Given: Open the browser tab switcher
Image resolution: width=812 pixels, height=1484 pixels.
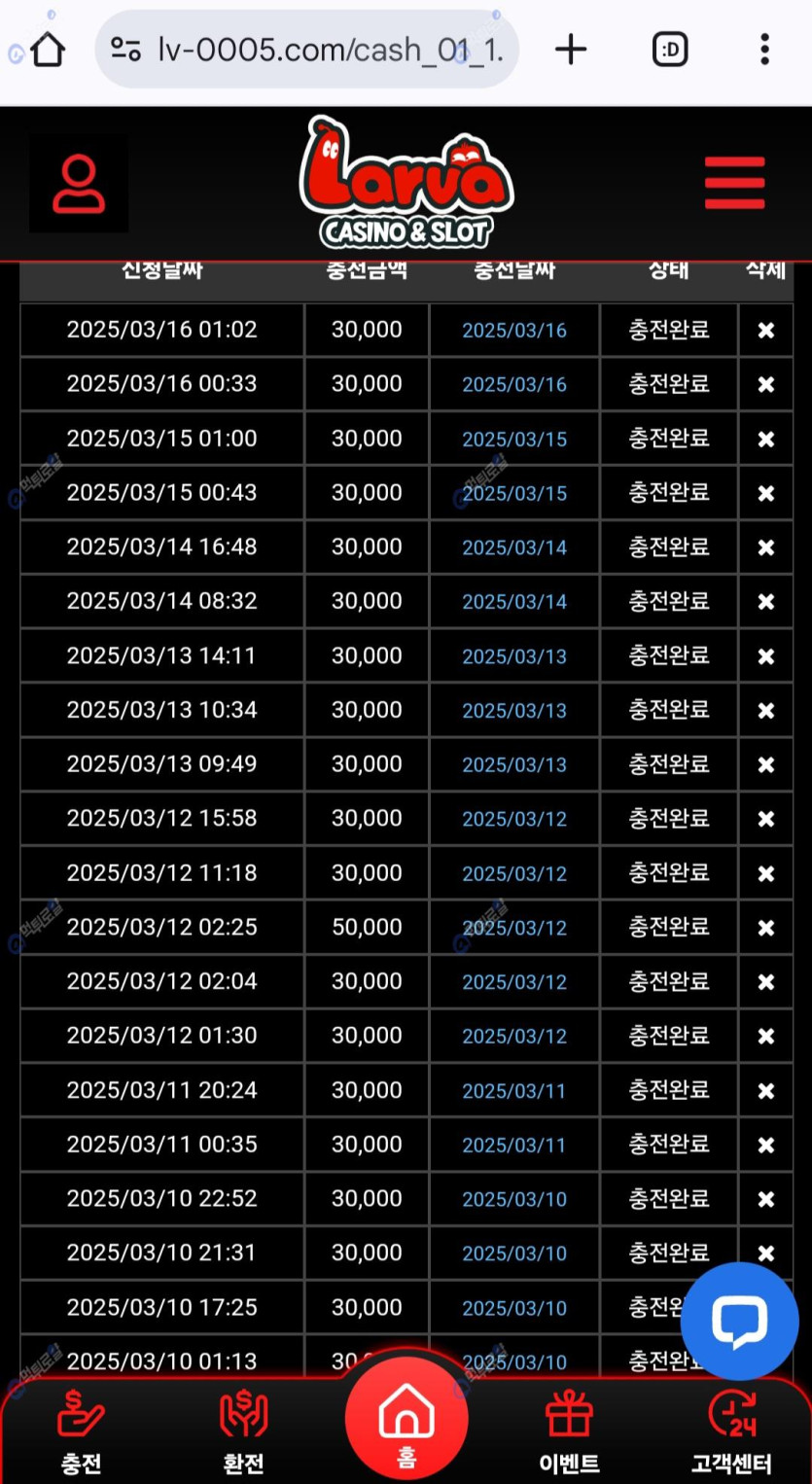Looking at the screenshot, I should click(670, 50).
